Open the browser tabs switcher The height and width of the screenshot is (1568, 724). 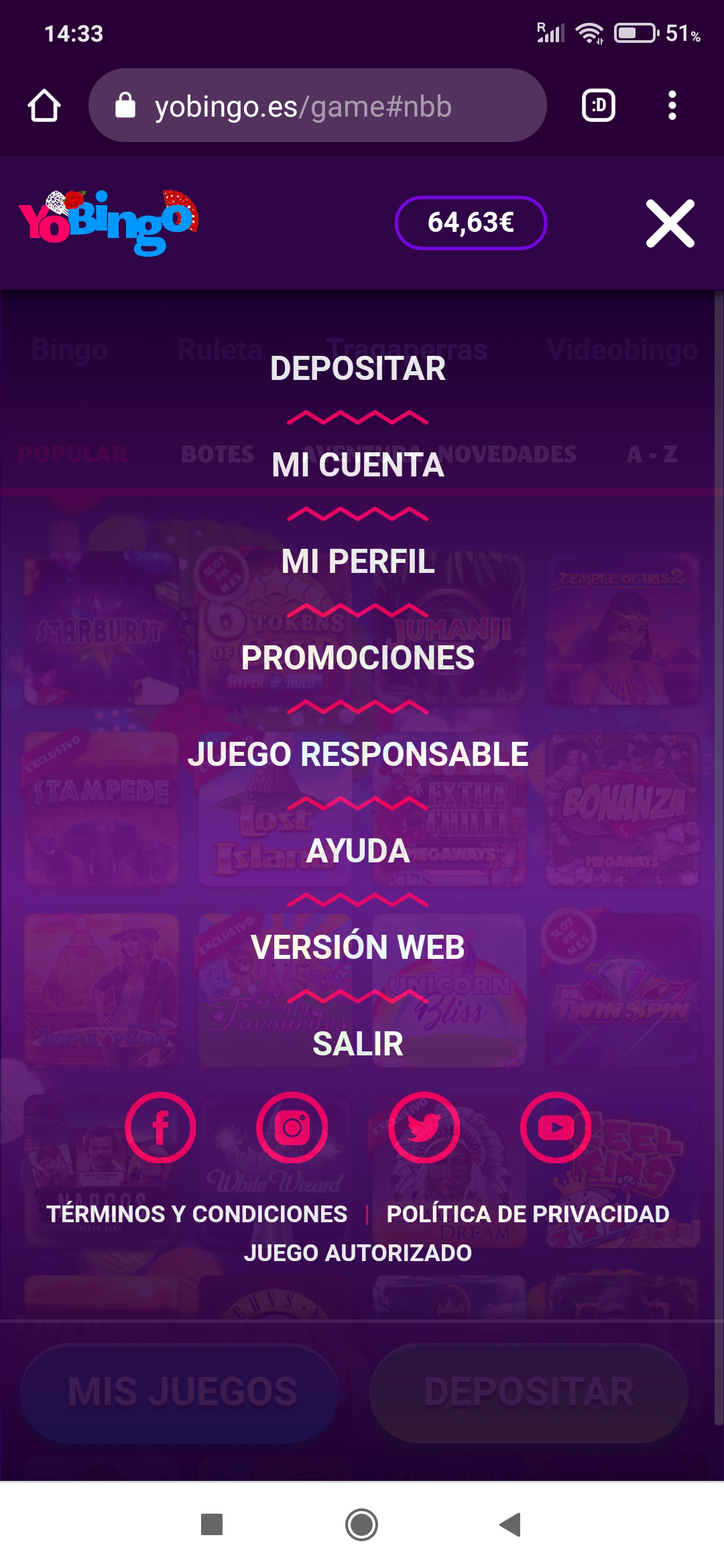tap(598, 106)
